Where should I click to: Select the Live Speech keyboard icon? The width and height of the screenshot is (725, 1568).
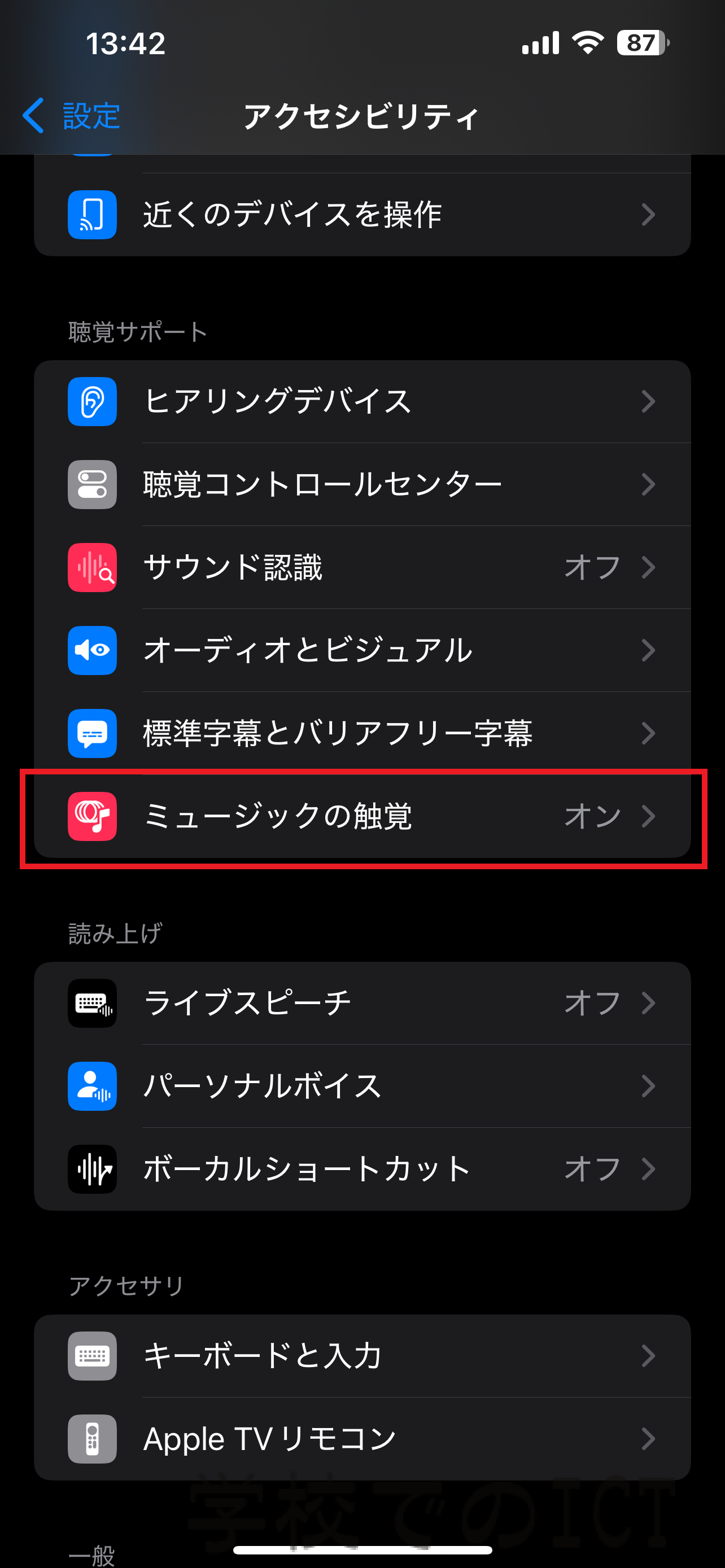(92, 1004)
